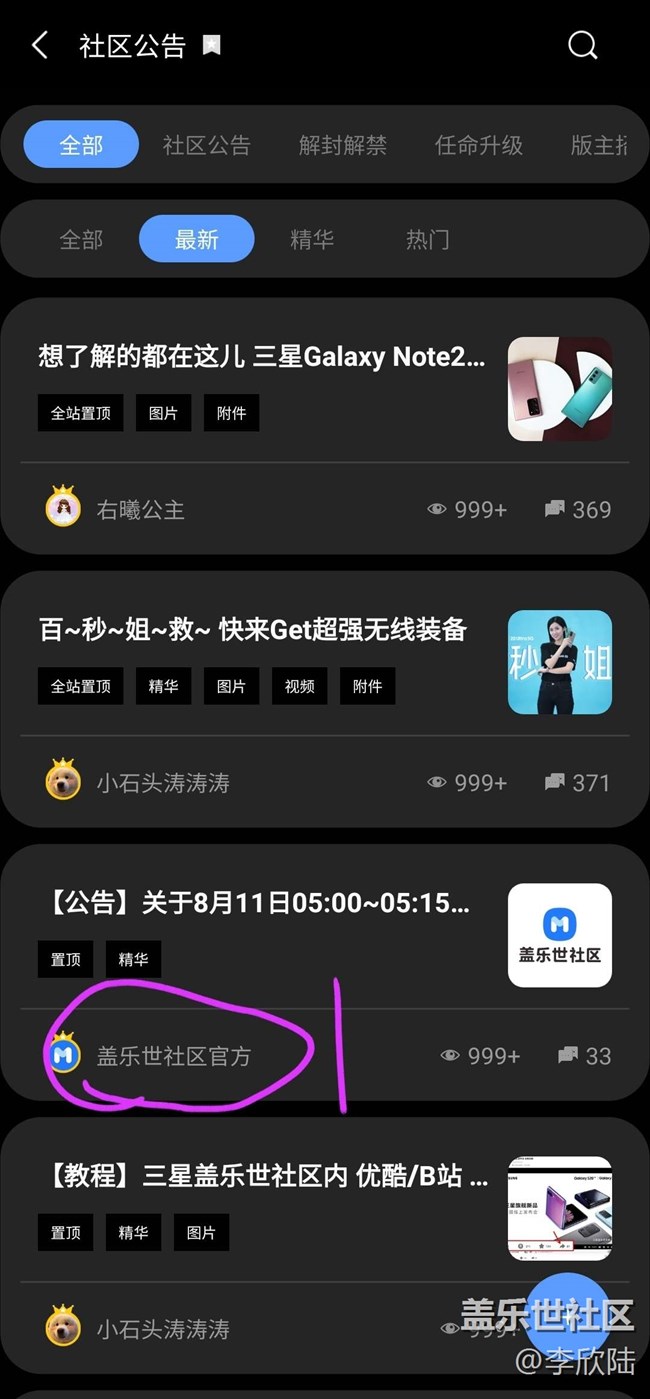Show posts sorted by 最新

tap(196, 239)
